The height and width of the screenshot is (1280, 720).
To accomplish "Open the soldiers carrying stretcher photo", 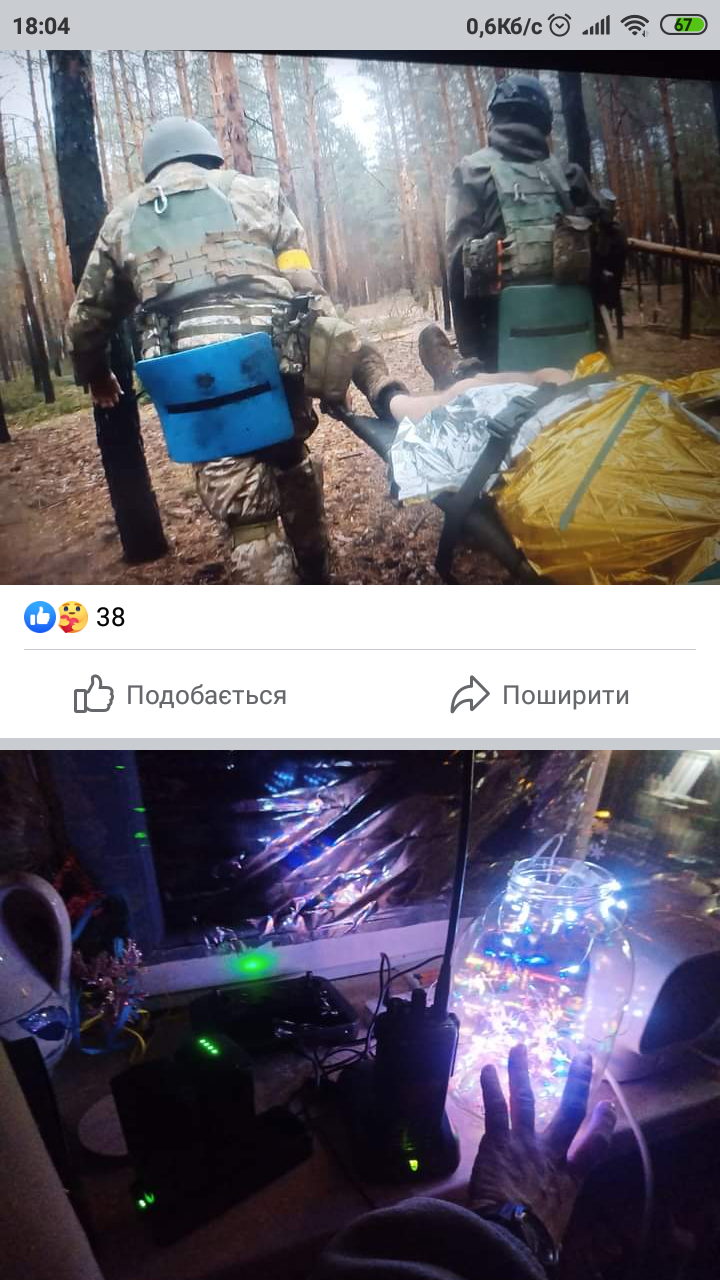I will click(x=360, y=317).
